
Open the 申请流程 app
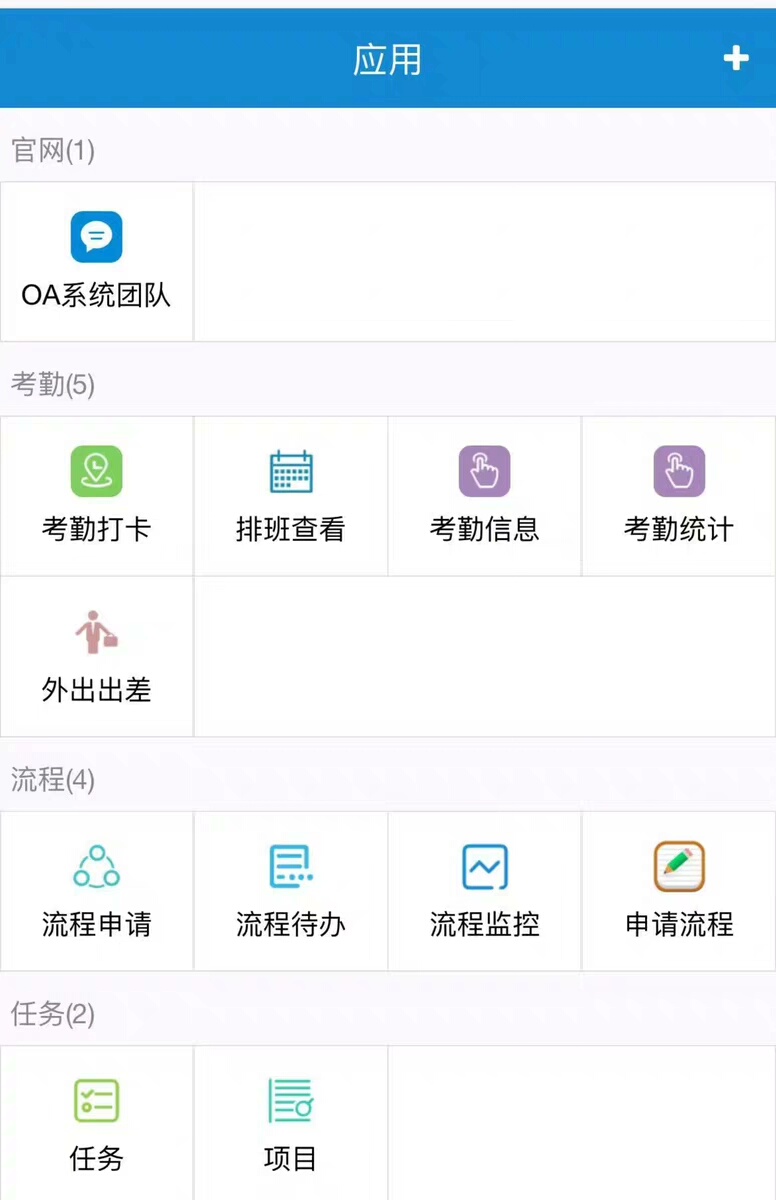[679, 890]
